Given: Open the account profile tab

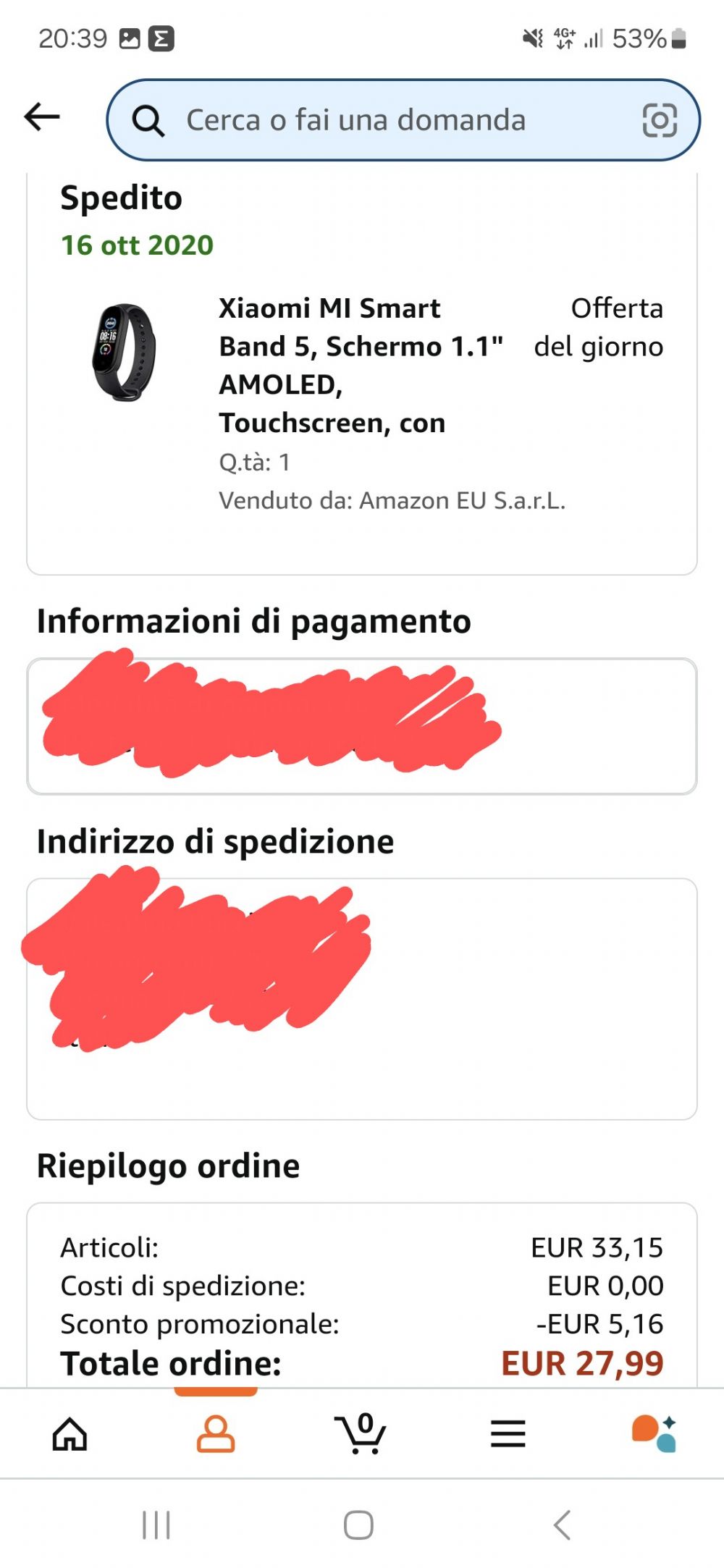Looking at the screenshot, I should point(216,1433).
